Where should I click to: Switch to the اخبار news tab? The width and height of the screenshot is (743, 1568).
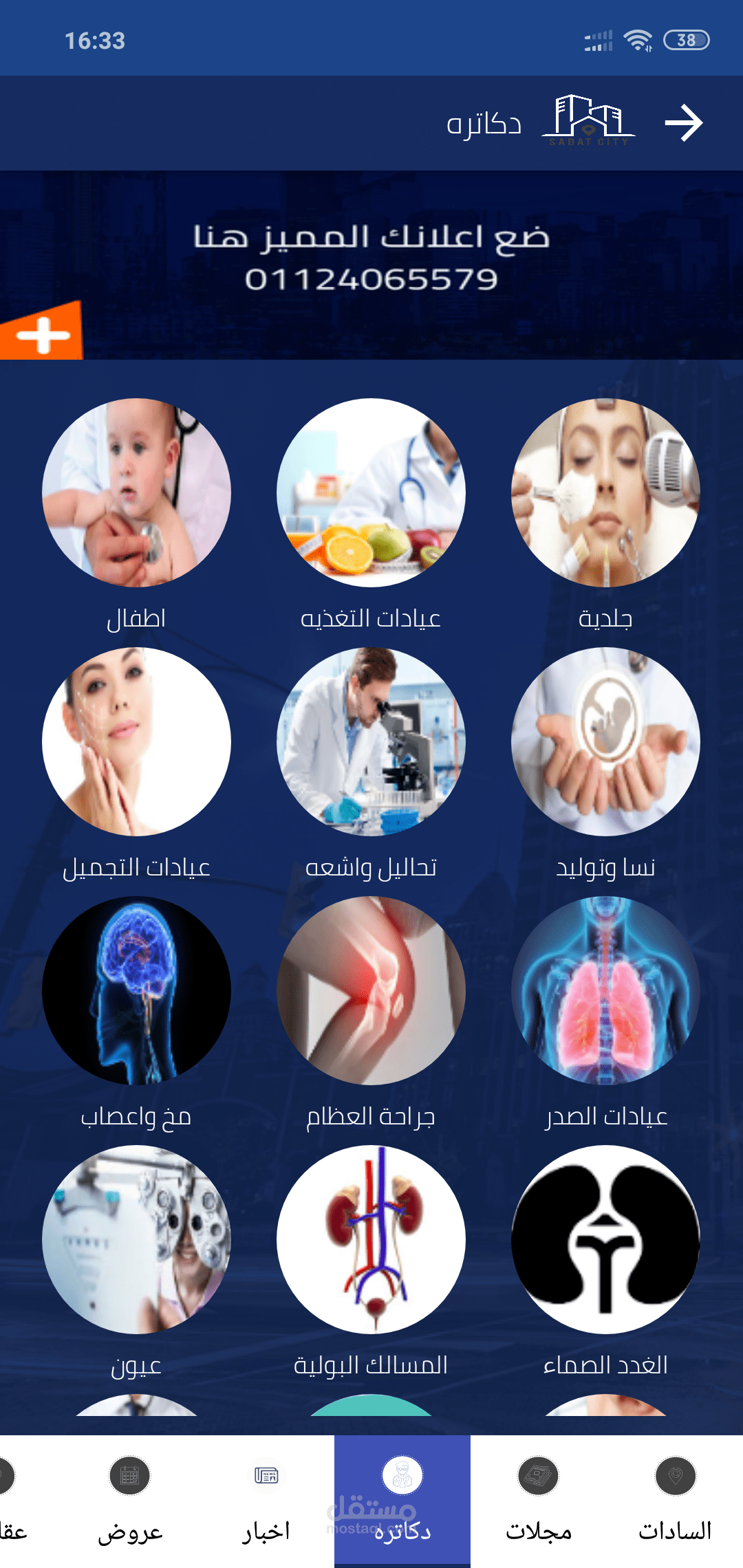click(266, 1501)
